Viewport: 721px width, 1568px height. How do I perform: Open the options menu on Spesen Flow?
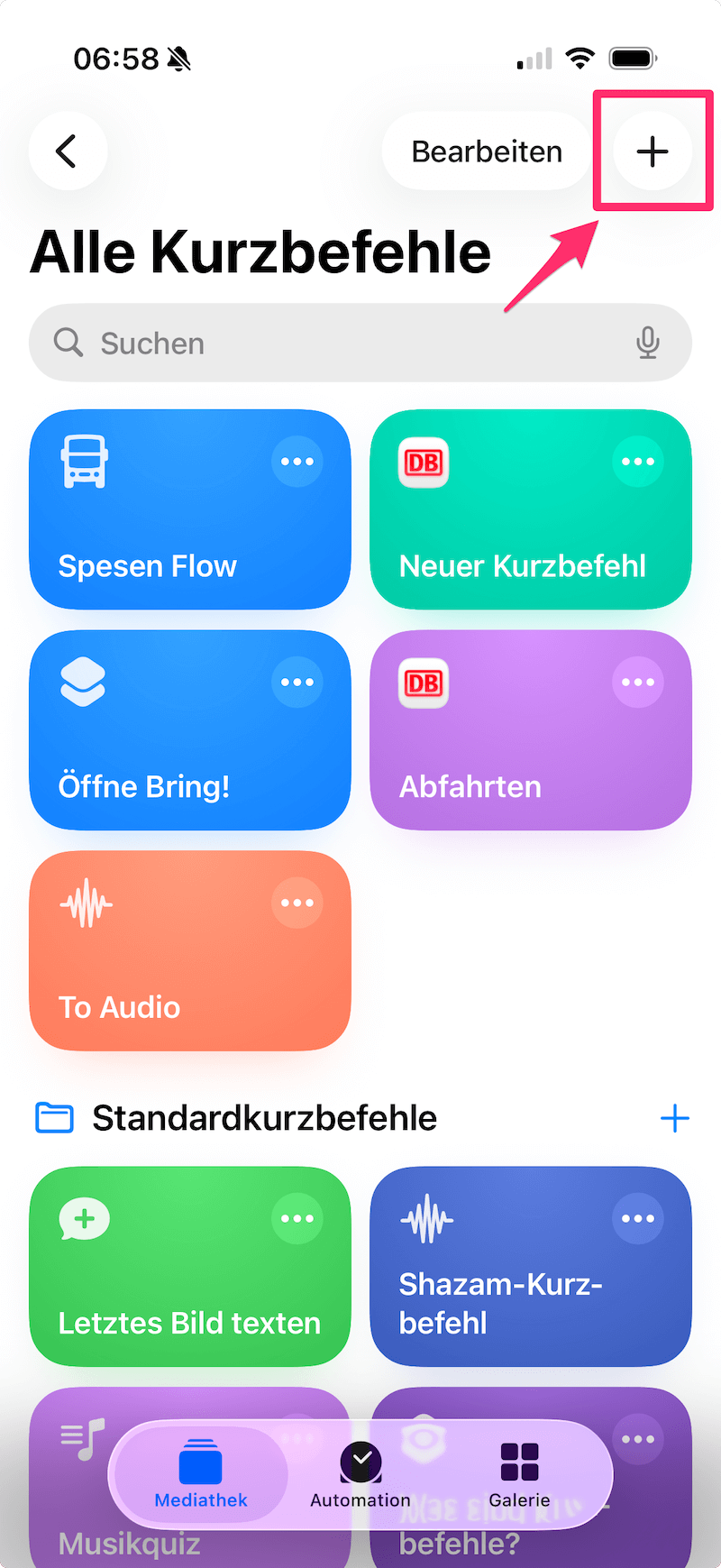[x=297, y=461]
